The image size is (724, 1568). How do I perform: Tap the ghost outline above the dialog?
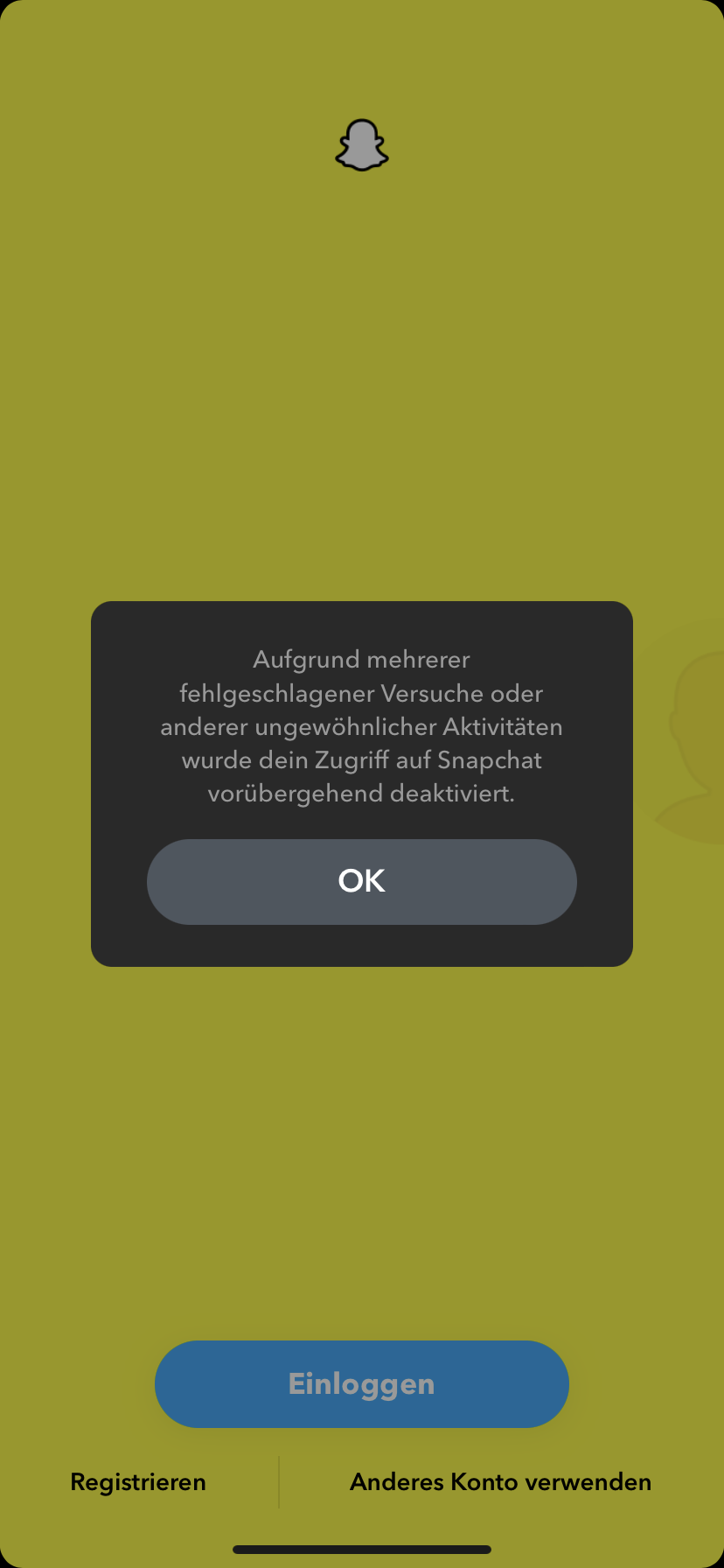tap(361, 144)
